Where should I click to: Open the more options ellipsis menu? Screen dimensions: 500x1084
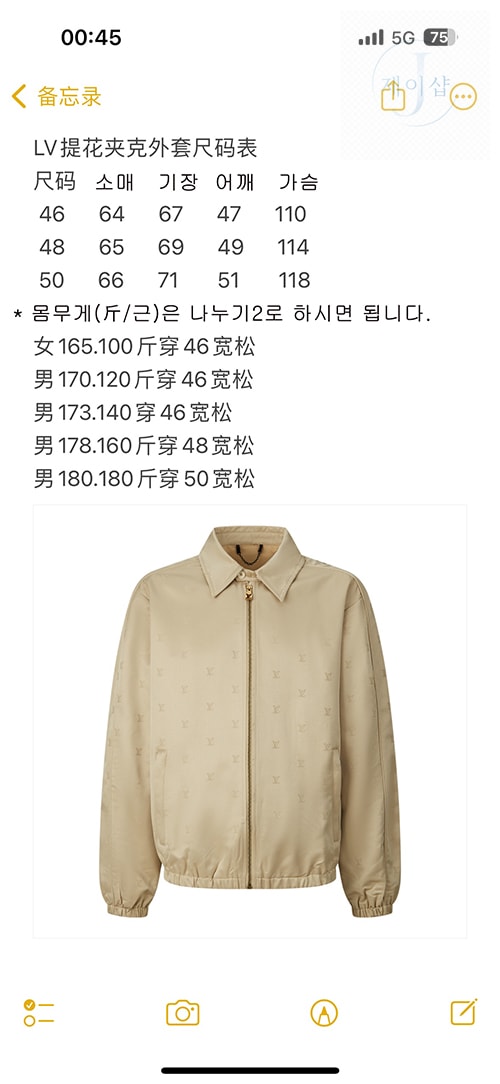(x=463, y=97)
